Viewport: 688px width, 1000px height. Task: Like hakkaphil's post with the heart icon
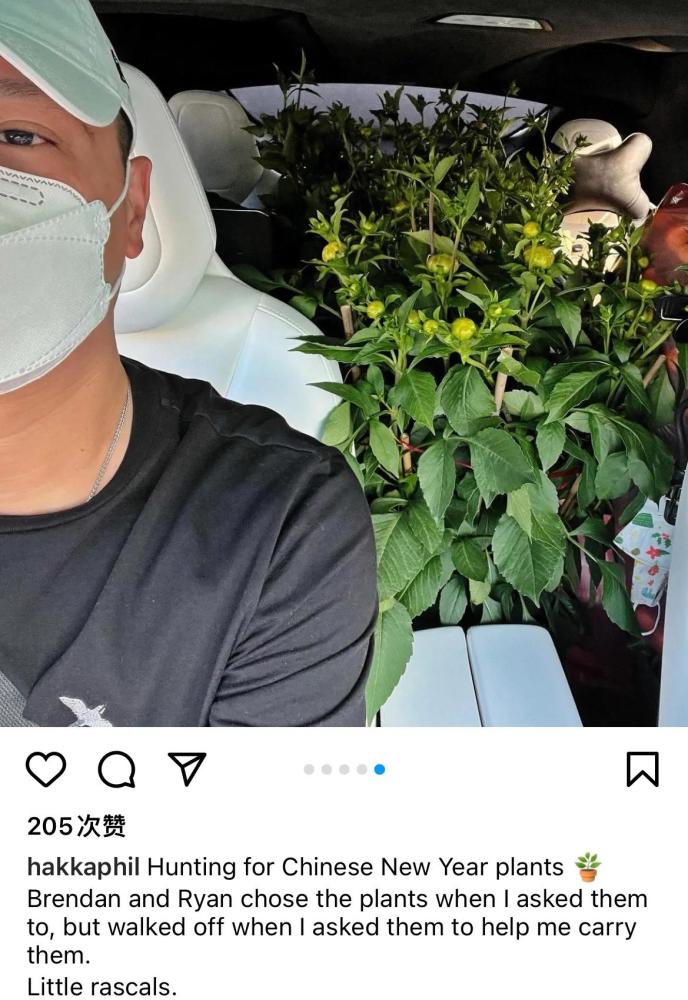click(x=46, y=769)
